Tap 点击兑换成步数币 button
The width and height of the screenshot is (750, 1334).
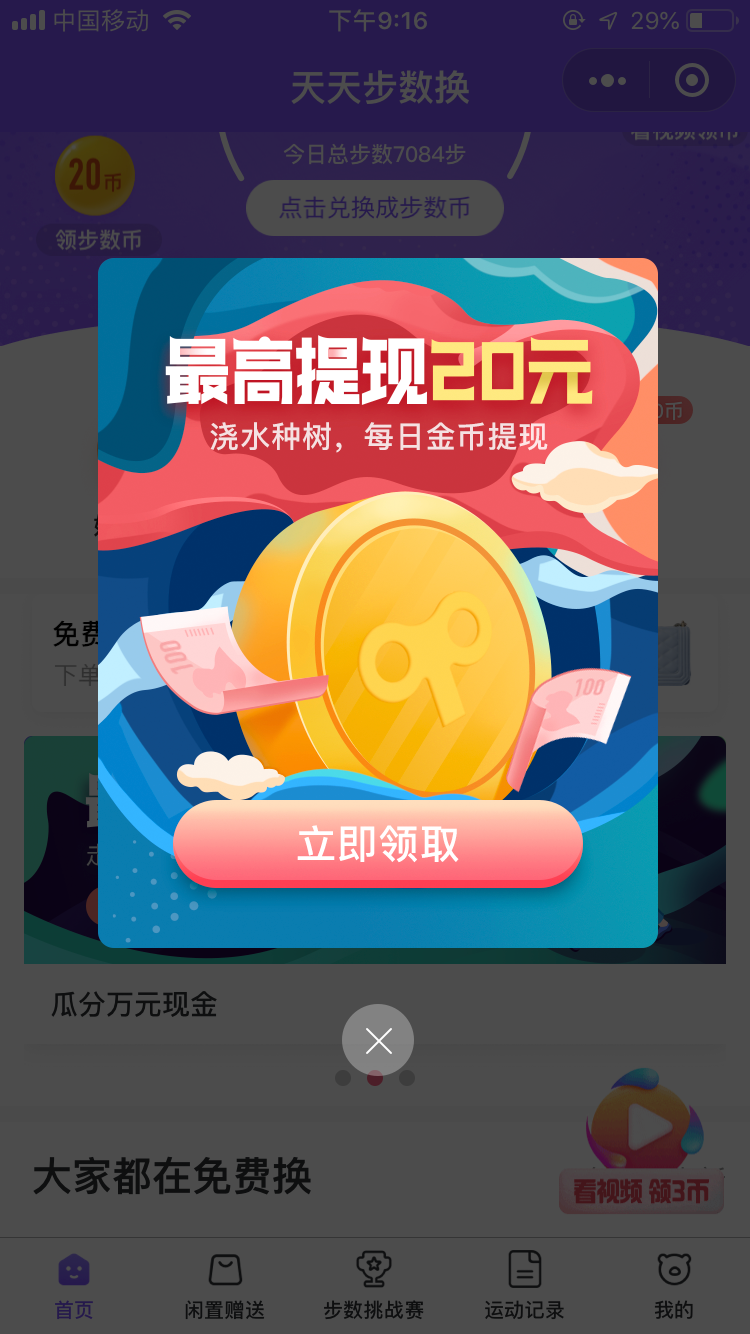pos(375,208)
